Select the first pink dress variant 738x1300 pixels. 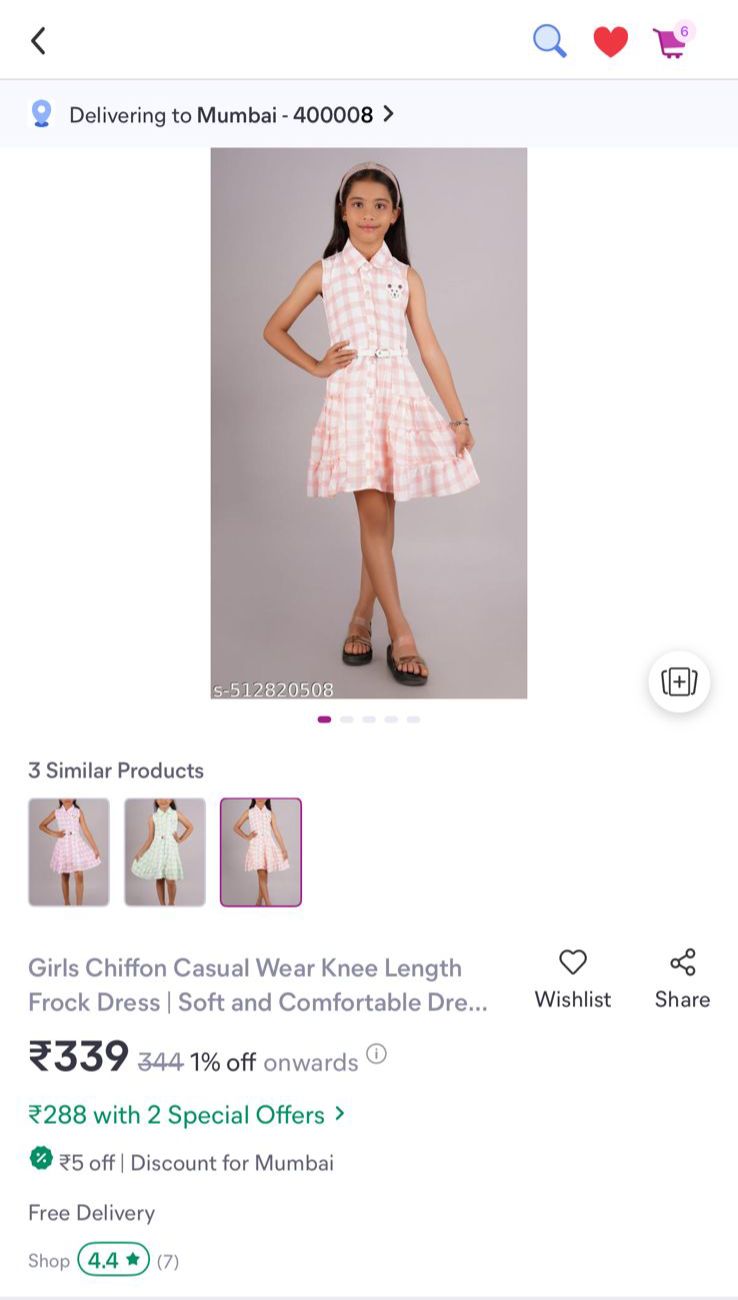(69, 852)
